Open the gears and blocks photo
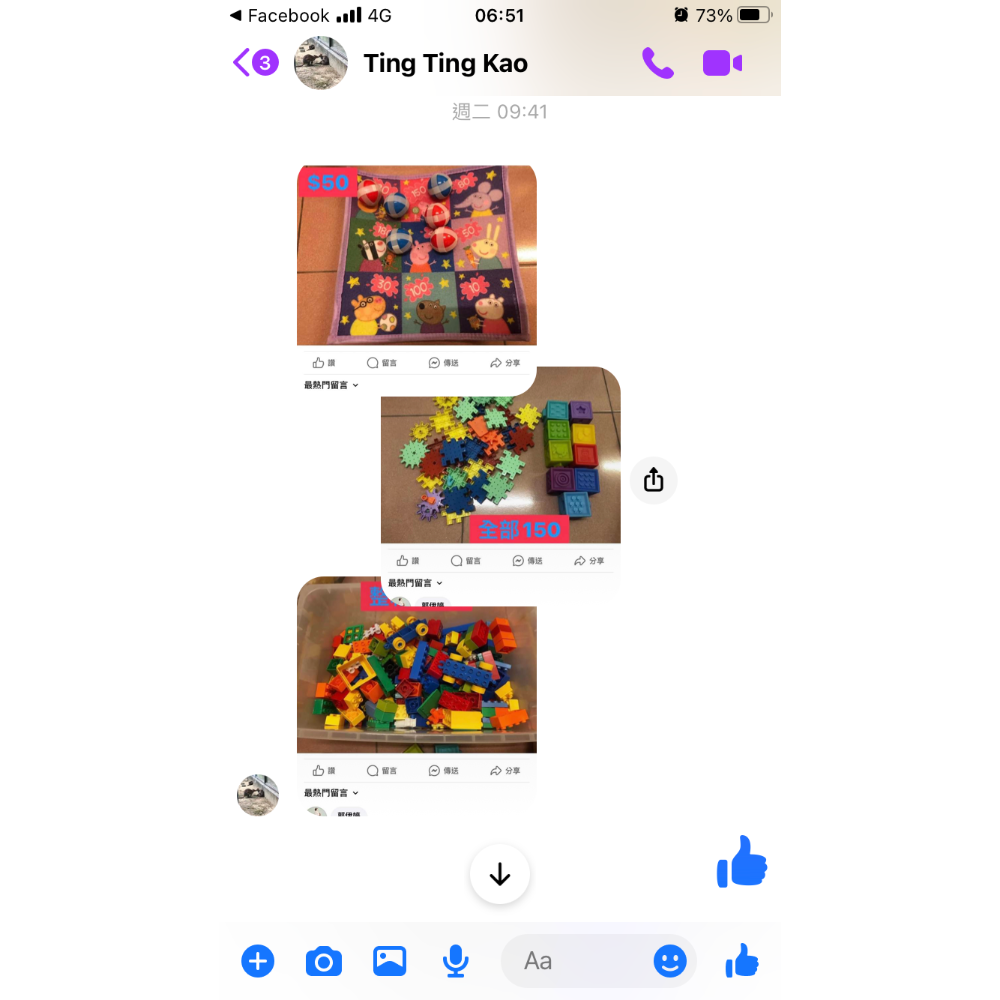This screenshot has height=1000, width=1000. coord(500,460)
